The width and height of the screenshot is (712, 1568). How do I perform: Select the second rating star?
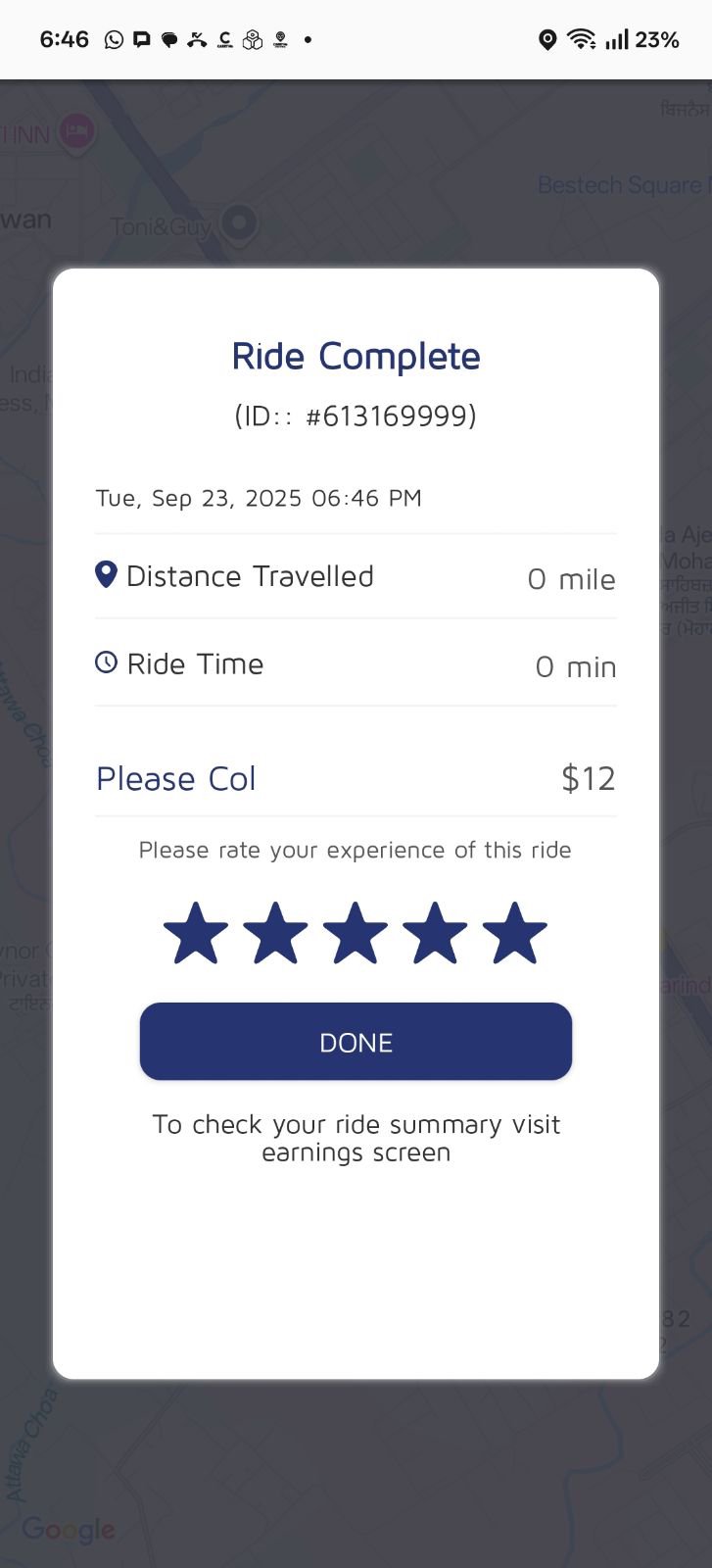(275, 934)
